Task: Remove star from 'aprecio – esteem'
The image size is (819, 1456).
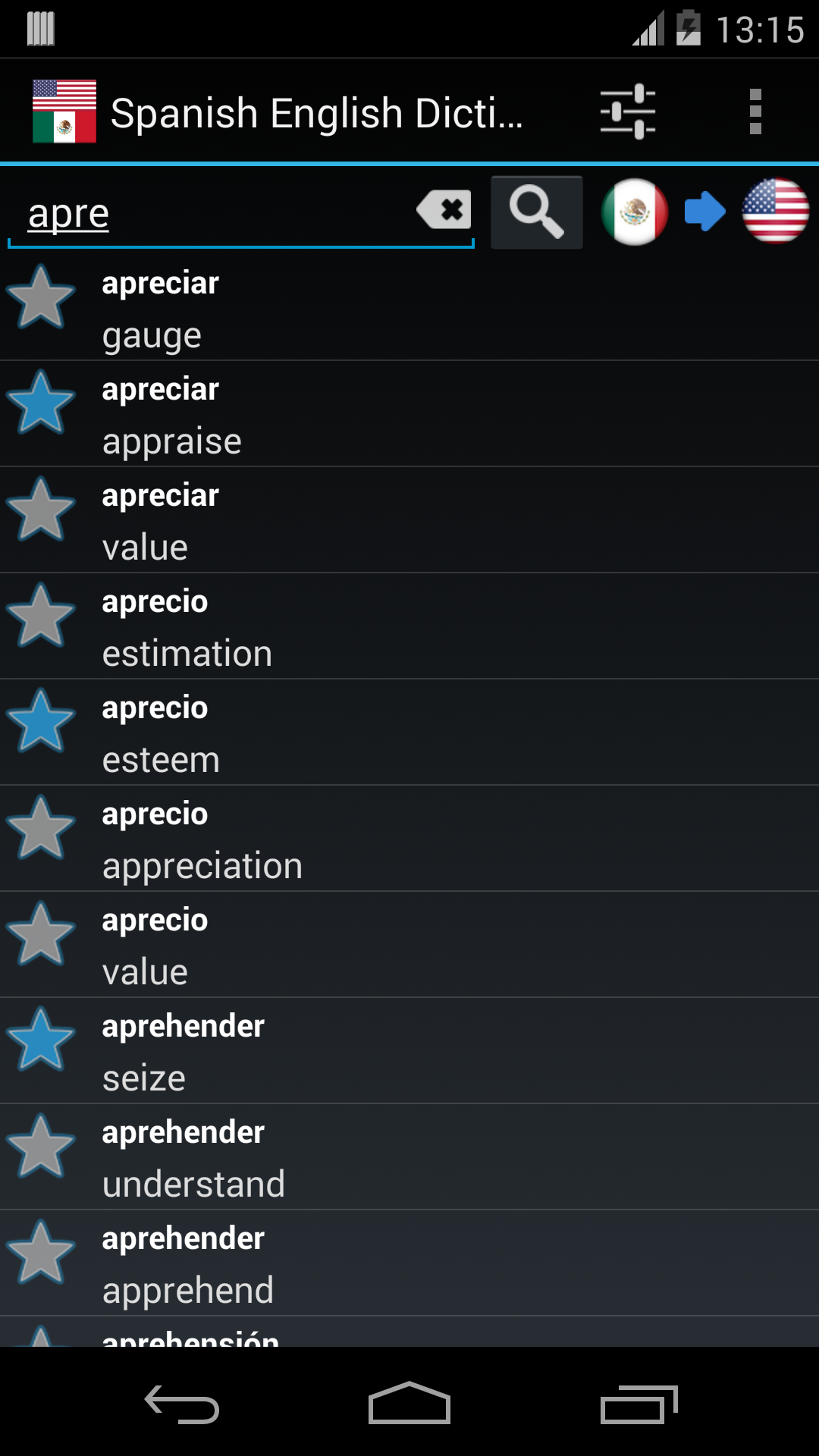Action: pos(41,722)
